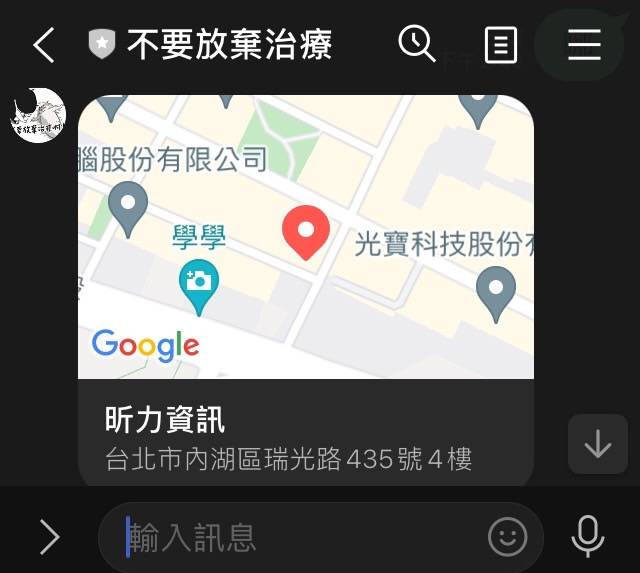This screenshot has width=640, height=573.
Task: Focus the 輸入訊息 message field
Action: click(x=300, y=538)
